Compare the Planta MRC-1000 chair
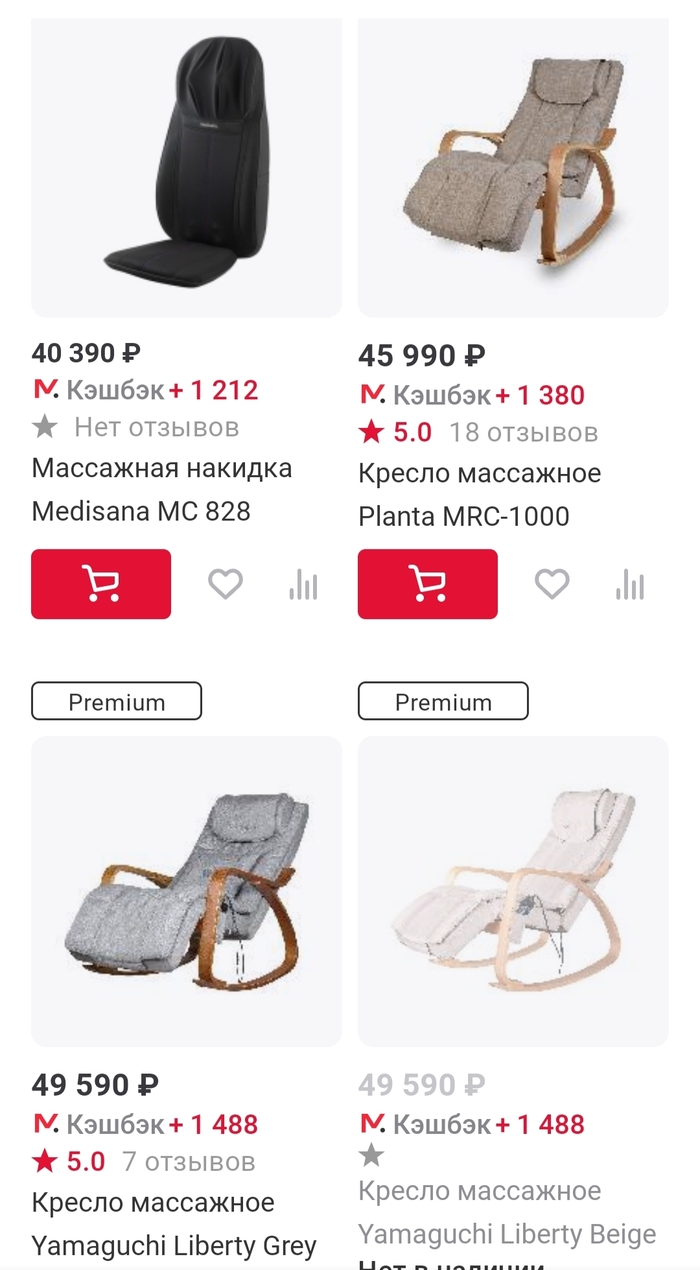 630,585
